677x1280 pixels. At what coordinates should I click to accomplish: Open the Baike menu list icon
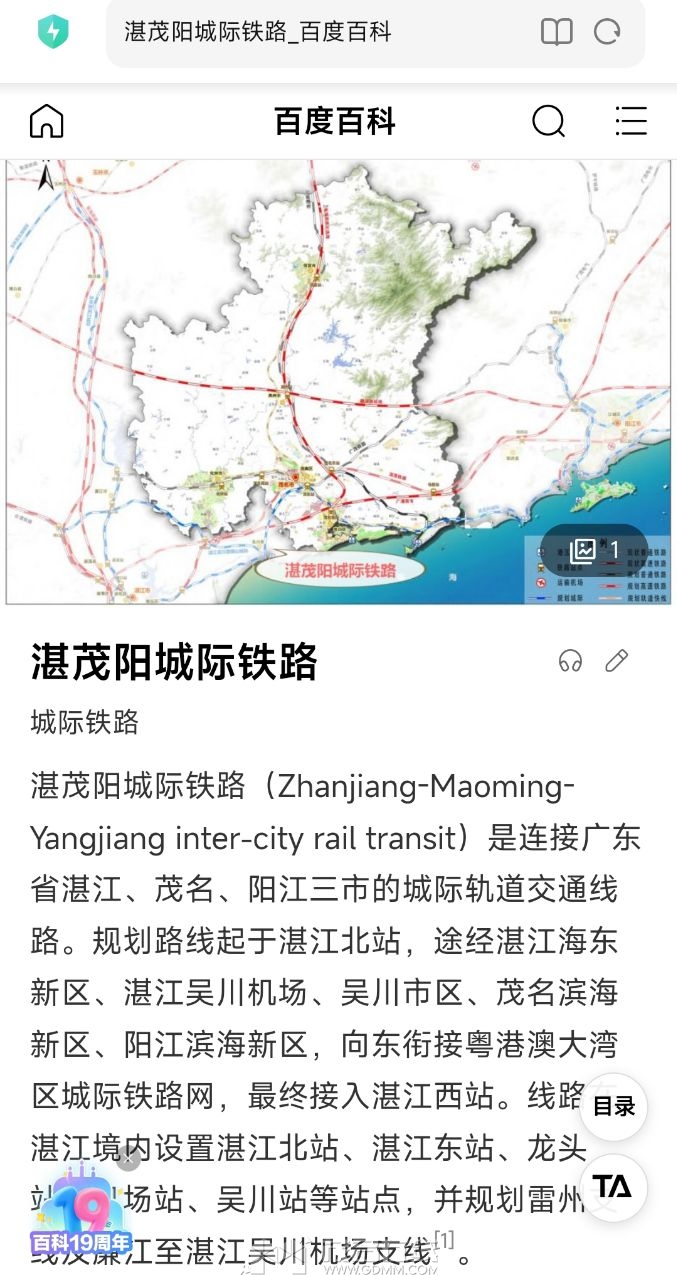631,121
